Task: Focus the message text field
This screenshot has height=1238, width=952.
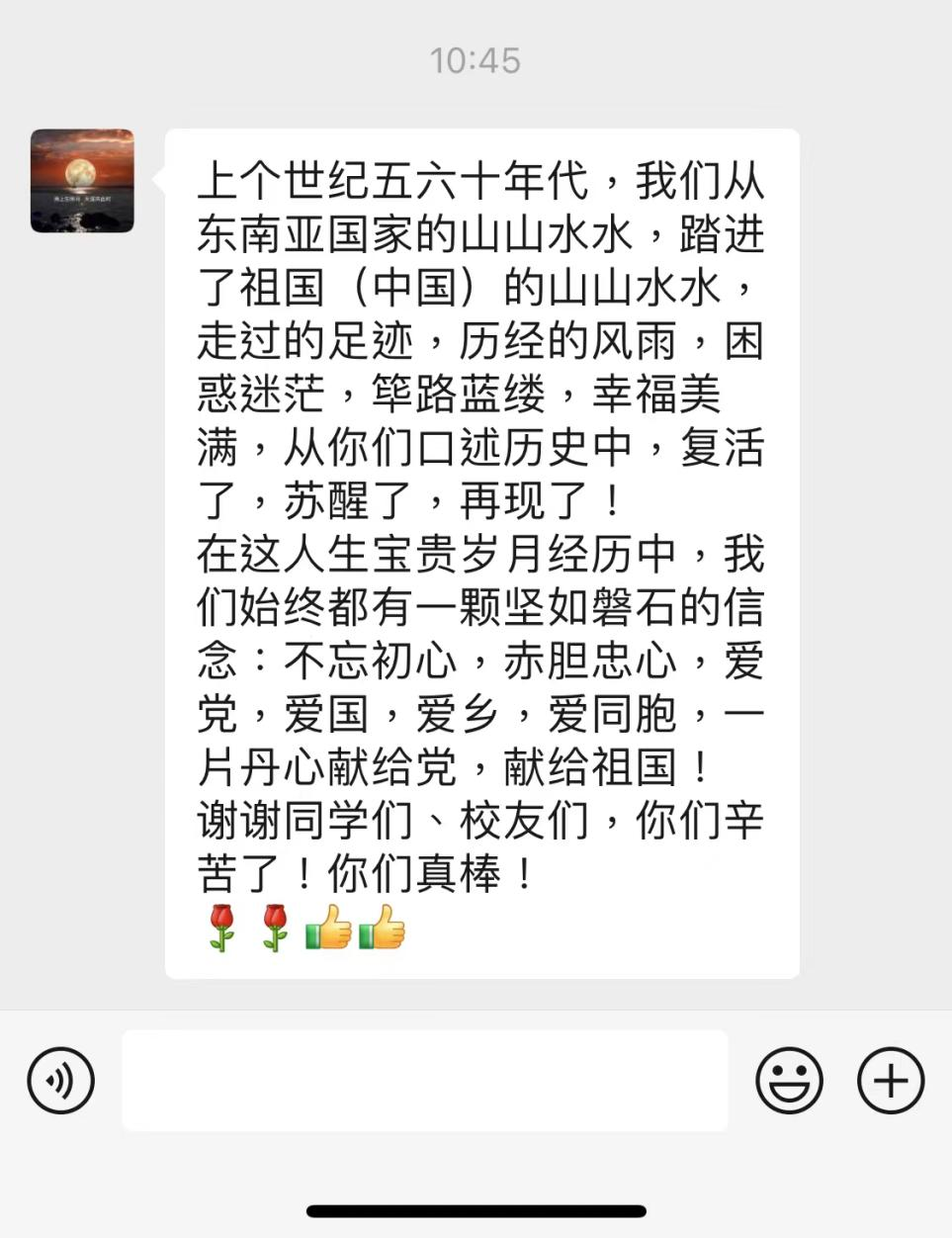Action: pyautogui.click(x=425, y=1080)
